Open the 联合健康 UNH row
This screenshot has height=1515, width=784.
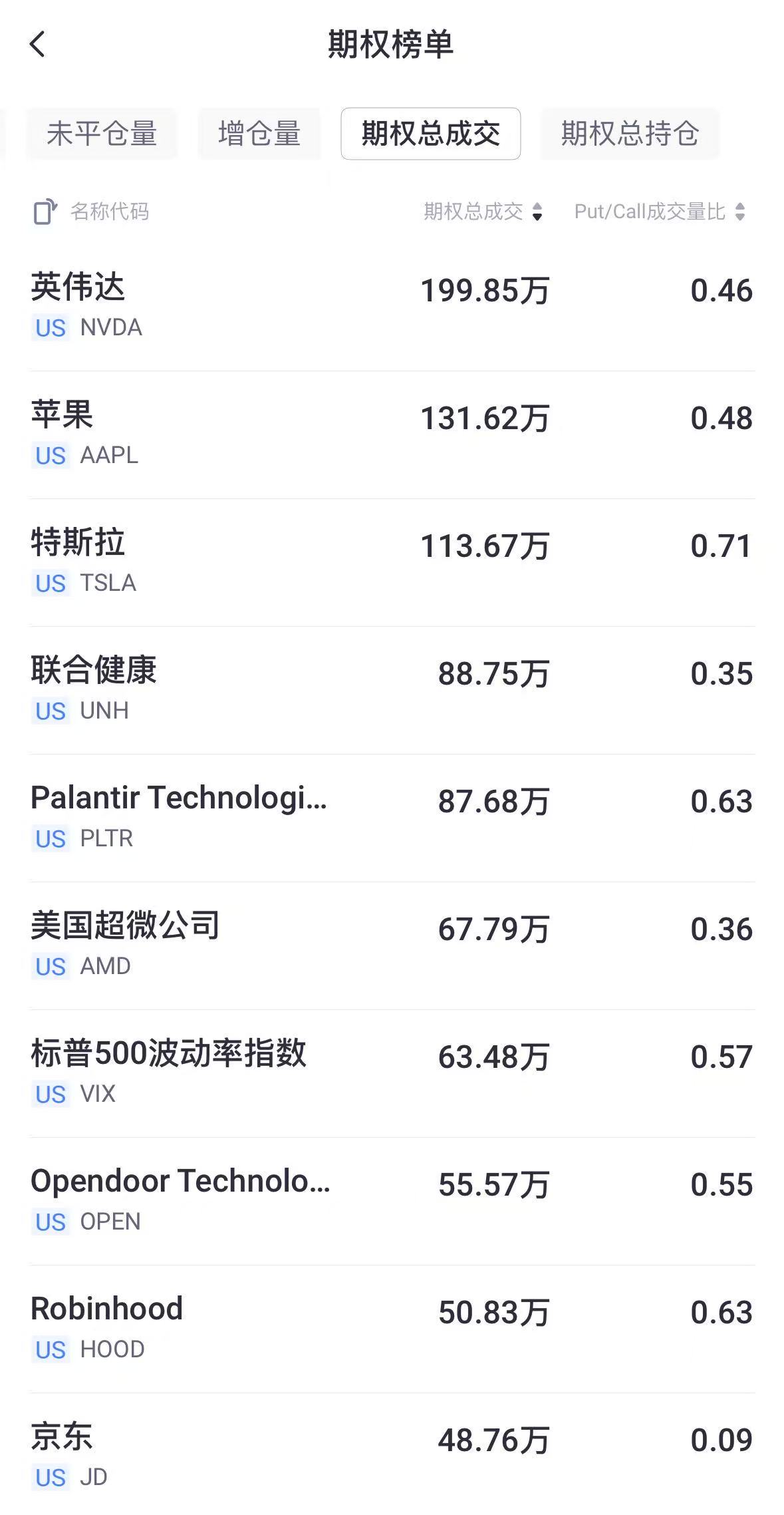[x=392, y=689]
